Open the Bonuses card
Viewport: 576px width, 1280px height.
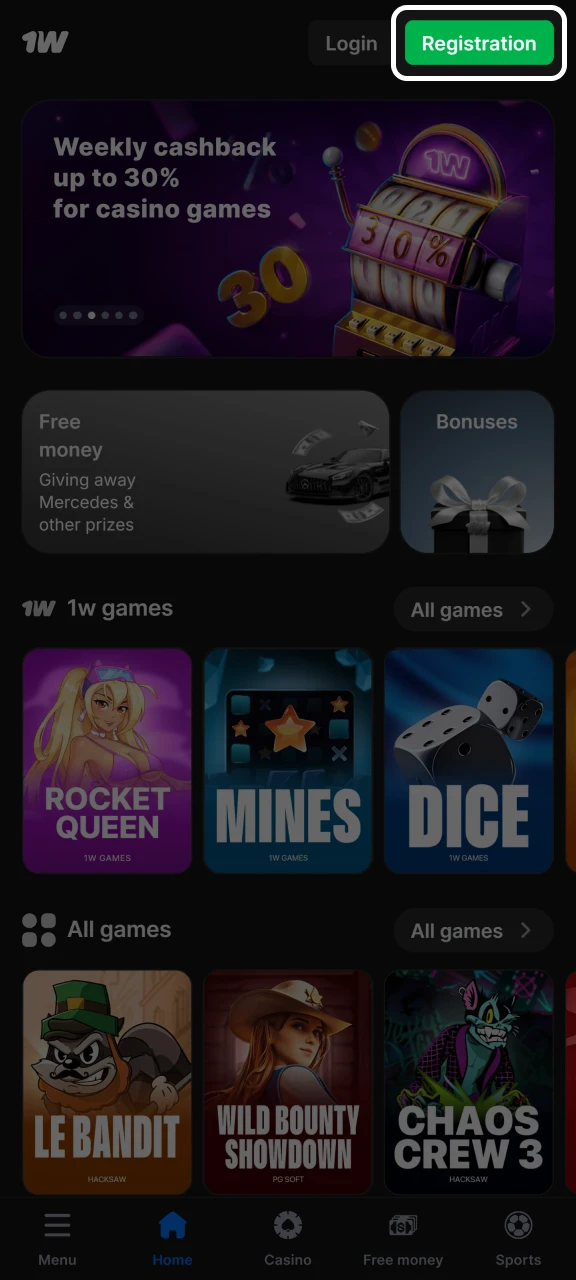pyautogui.click(x=477, y=472)
